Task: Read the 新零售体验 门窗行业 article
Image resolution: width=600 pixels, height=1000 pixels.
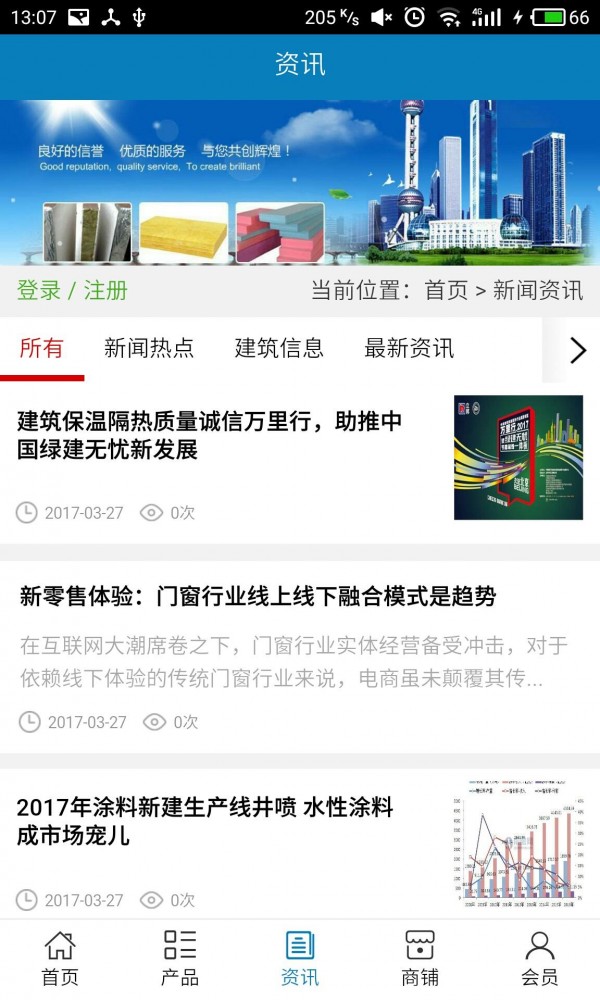Action: [258, 597]
